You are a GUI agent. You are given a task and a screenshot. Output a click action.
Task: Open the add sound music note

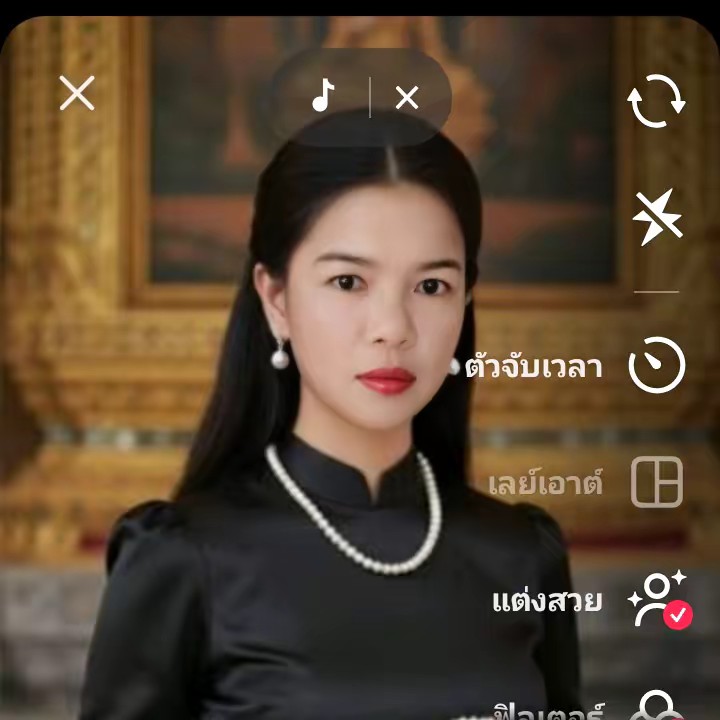coord(323,97)
